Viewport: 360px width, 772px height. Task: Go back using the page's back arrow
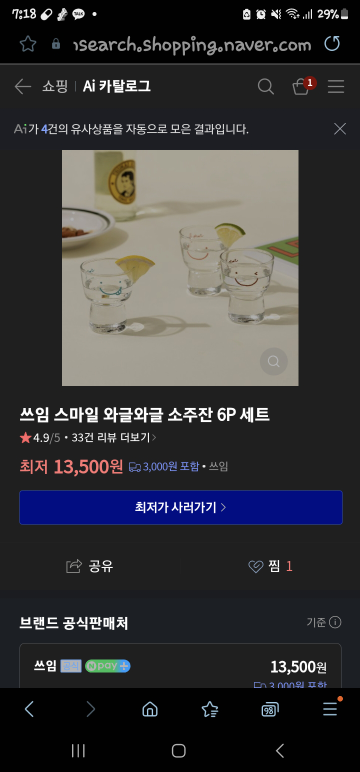pyautogui.click(x=23, y=87)
